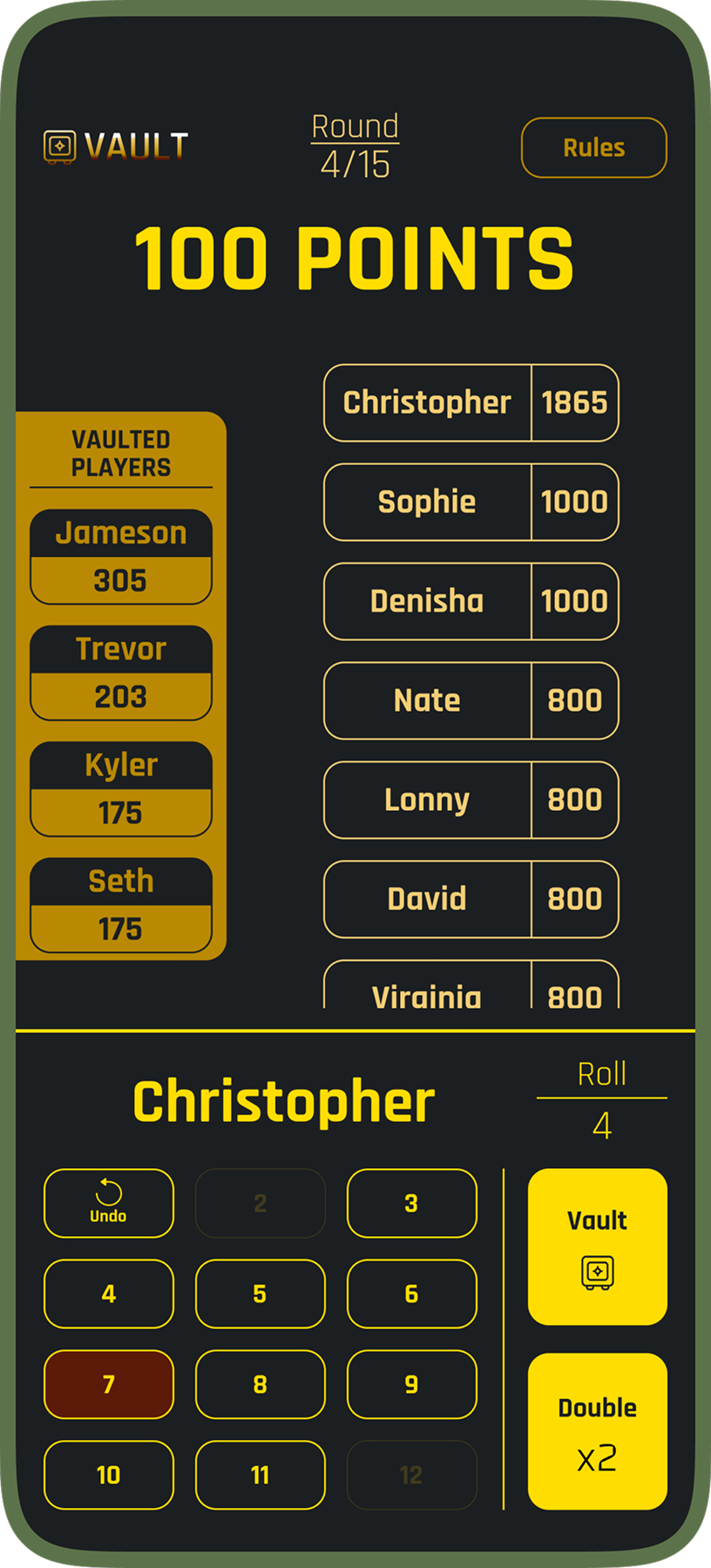This screenshot has width=711, height=1568.
Task: Hit the Double x2 button
Action: point(597,1431)
